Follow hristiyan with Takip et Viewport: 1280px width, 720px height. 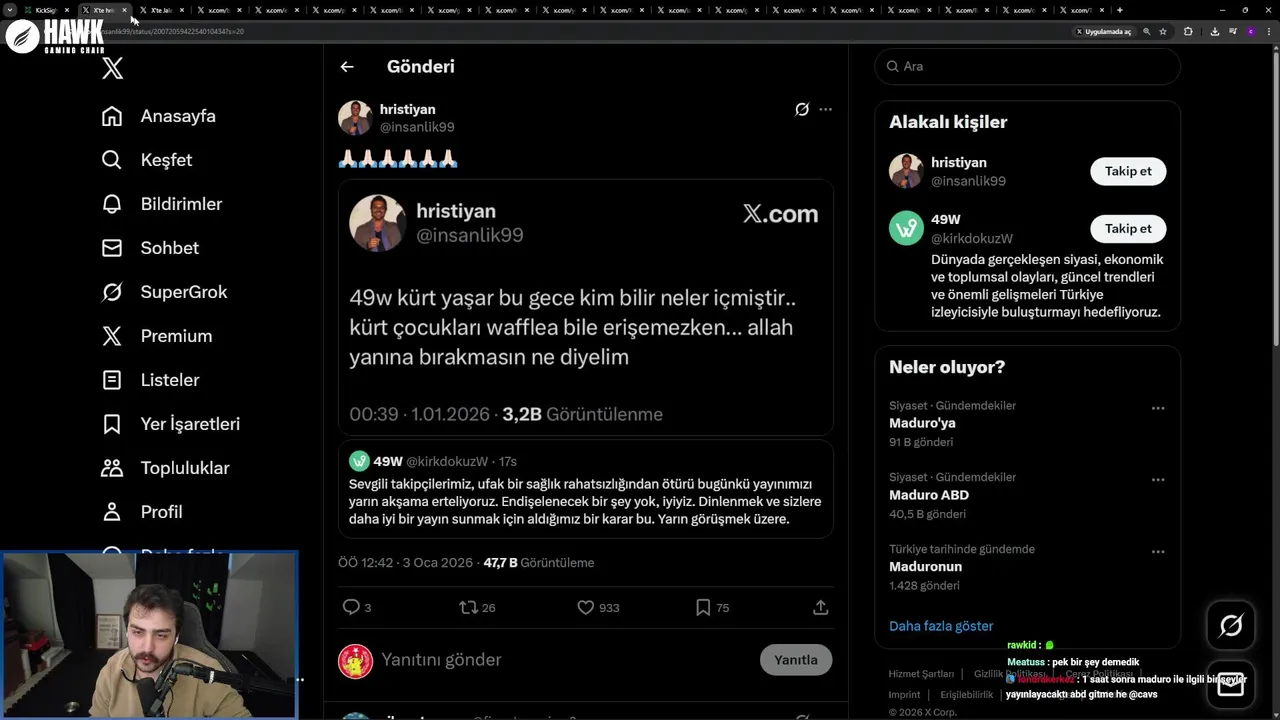point(1127,171)
